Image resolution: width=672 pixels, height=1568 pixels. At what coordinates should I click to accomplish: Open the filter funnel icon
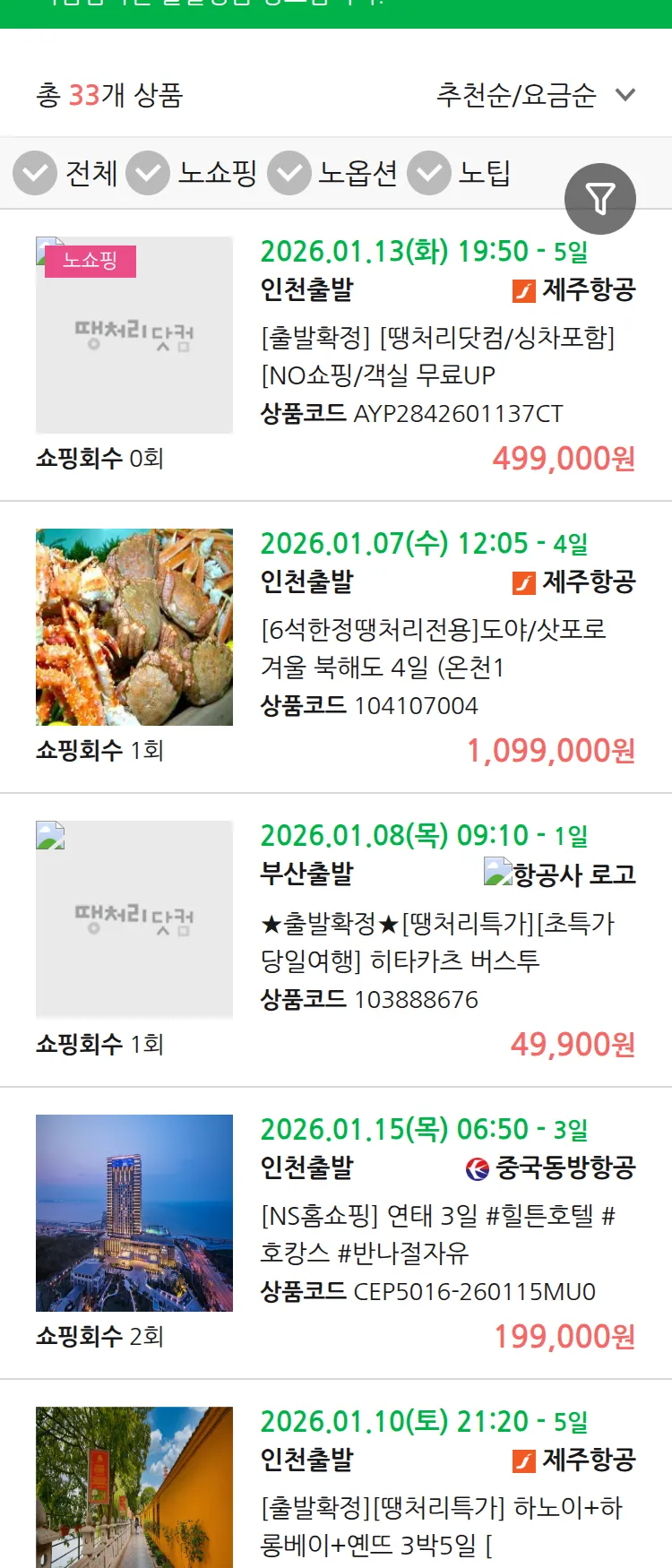[x=600, y=198]
